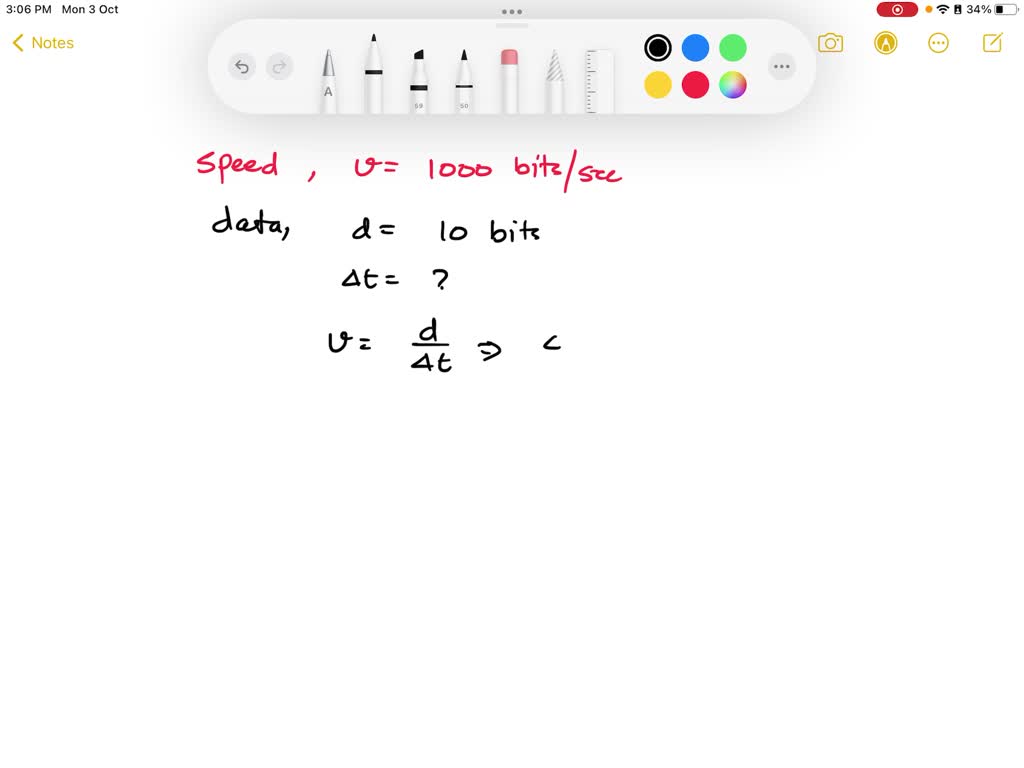Go back to Notes list
Image resolution: width=1024 pixels, height=768 pixels.
pyautogui.click(x=42, y=43)
